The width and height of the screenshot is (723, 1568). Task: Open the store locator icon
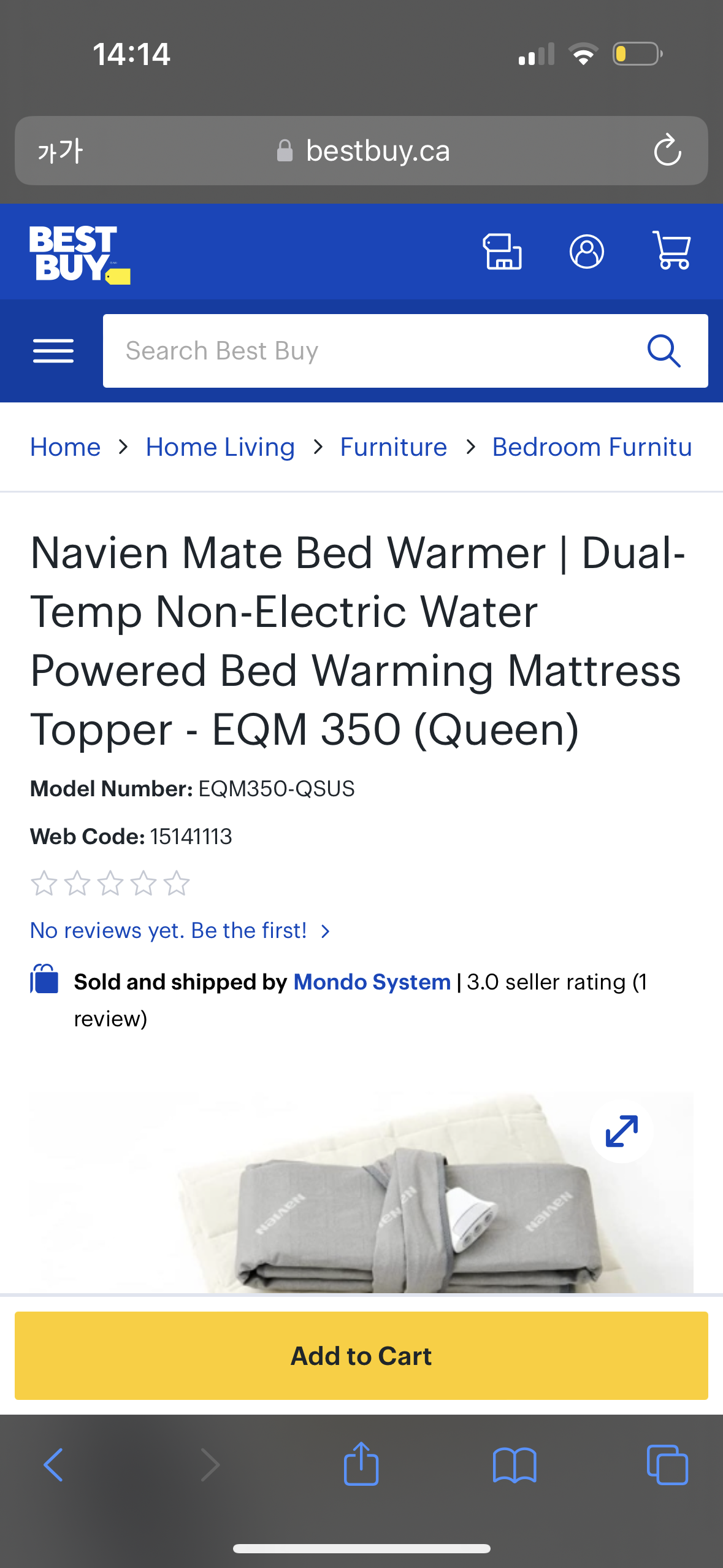502,252
